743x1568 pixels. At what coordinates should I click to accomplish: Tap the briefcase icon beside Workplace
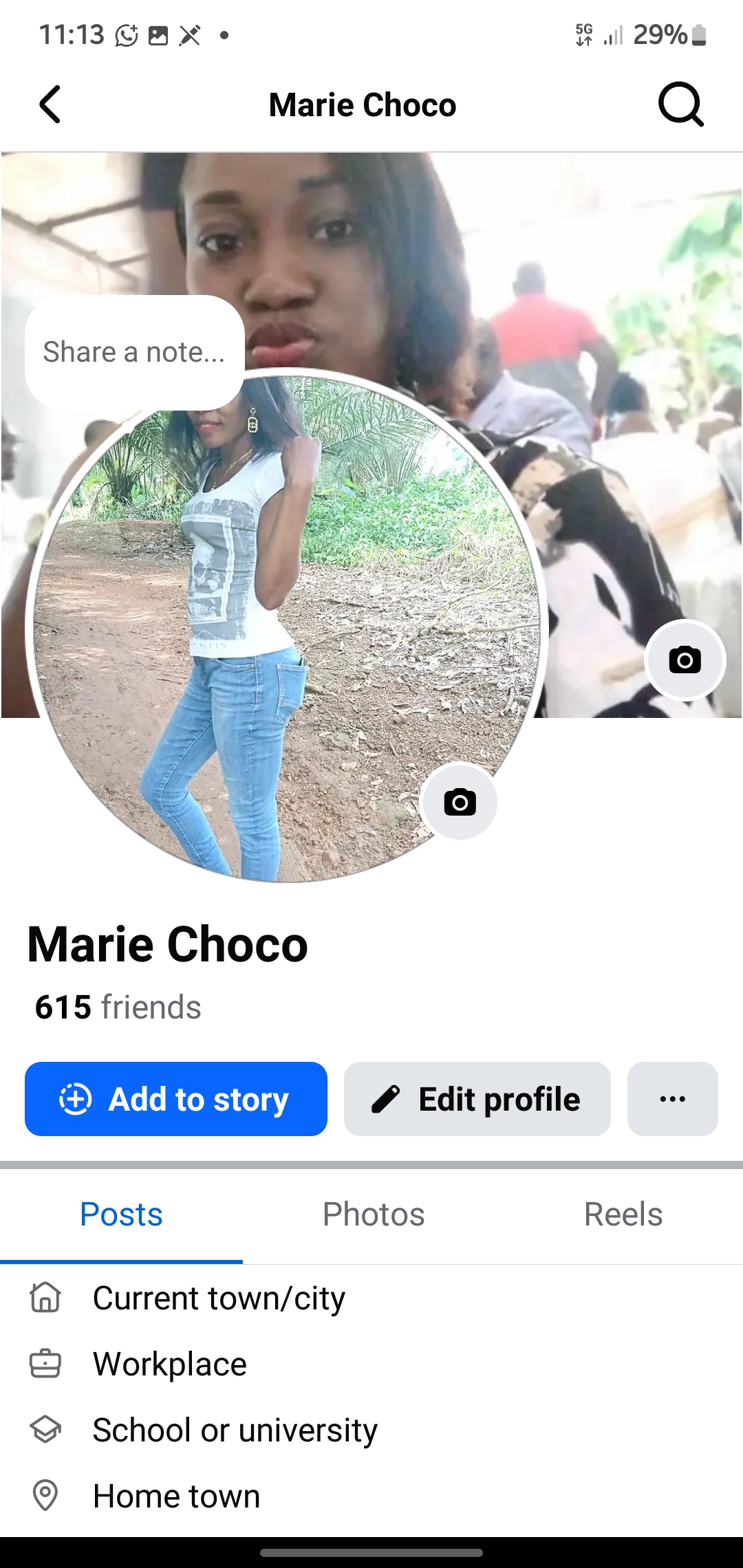coord(45,1363)
